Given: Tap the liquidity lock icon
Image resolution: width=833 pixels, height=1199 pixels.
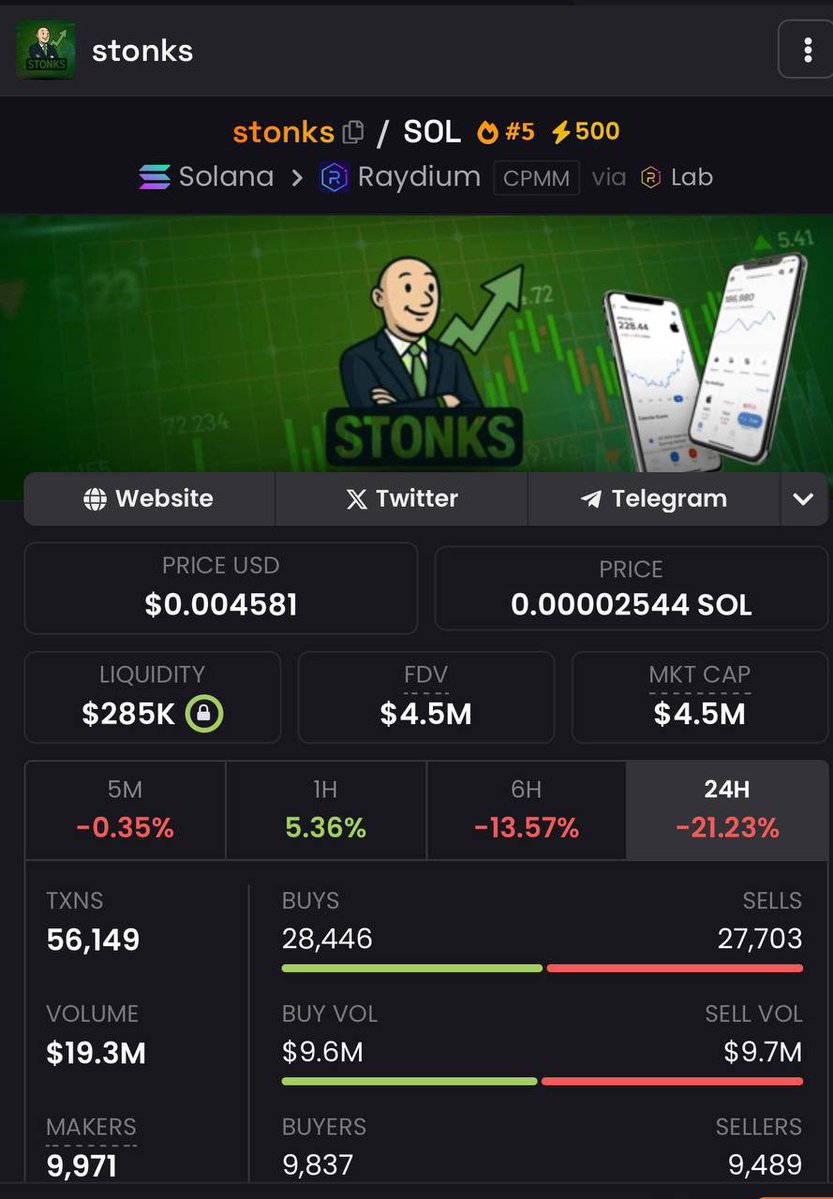Looking at the screenshot, I should pos(204,714).
